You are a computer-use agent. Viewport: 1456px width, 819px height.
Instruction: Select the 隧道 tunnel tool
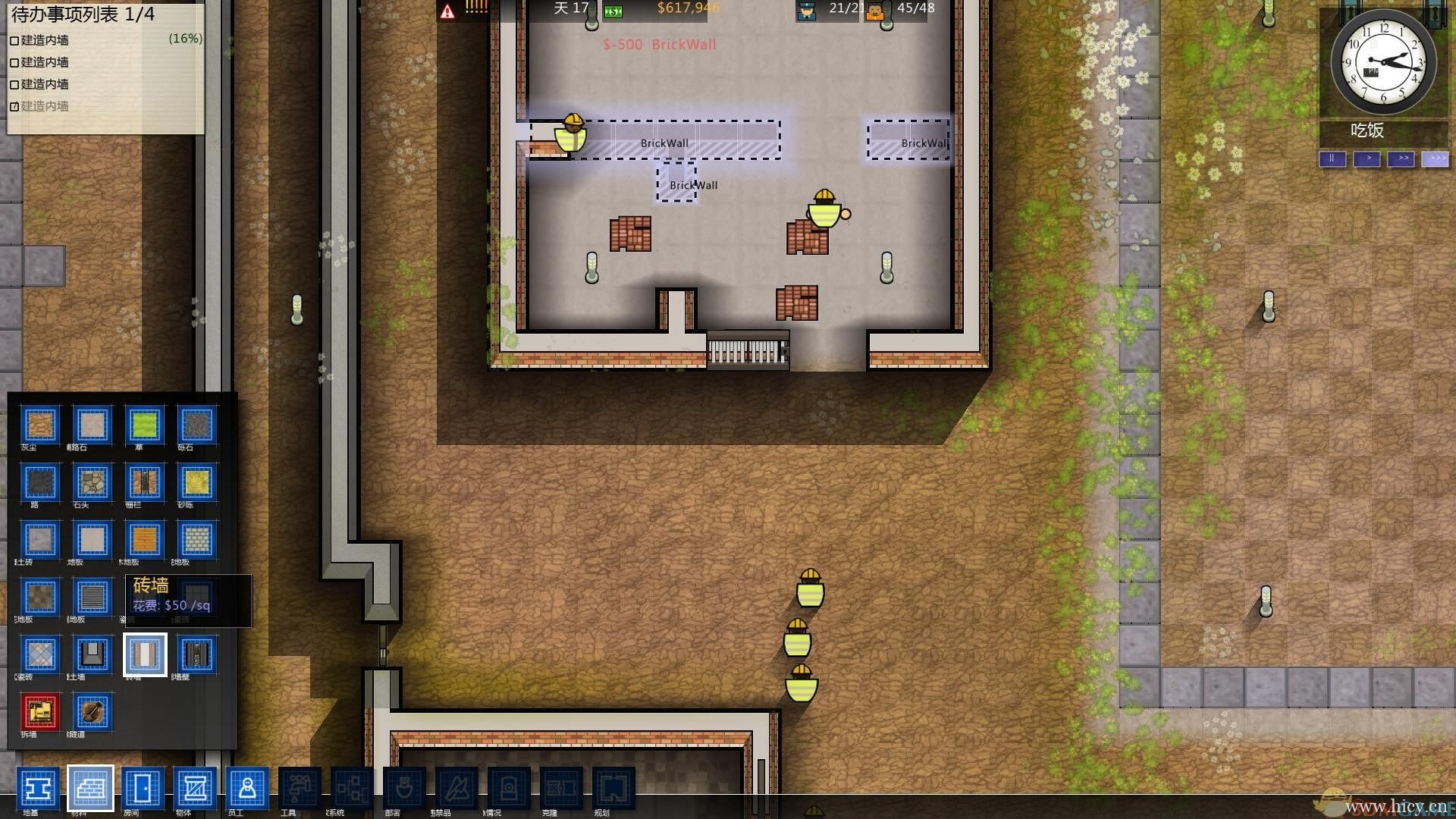click(x=92, y=712)
